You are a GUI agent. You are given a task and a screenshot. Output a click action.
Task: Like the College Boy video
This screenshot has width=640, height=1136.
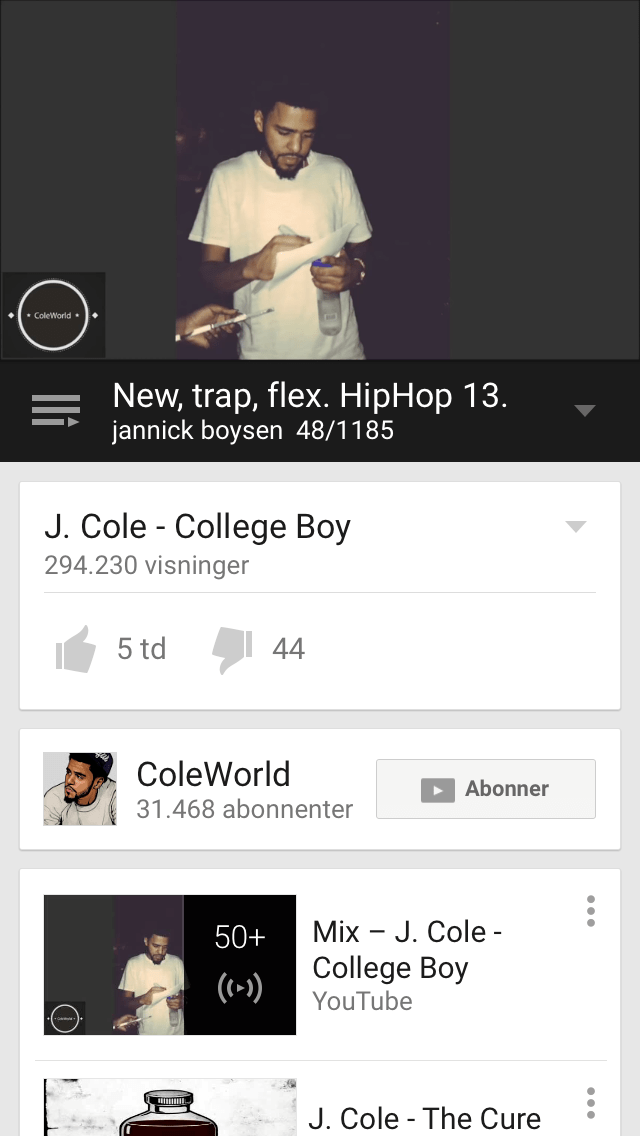[76, 650]
